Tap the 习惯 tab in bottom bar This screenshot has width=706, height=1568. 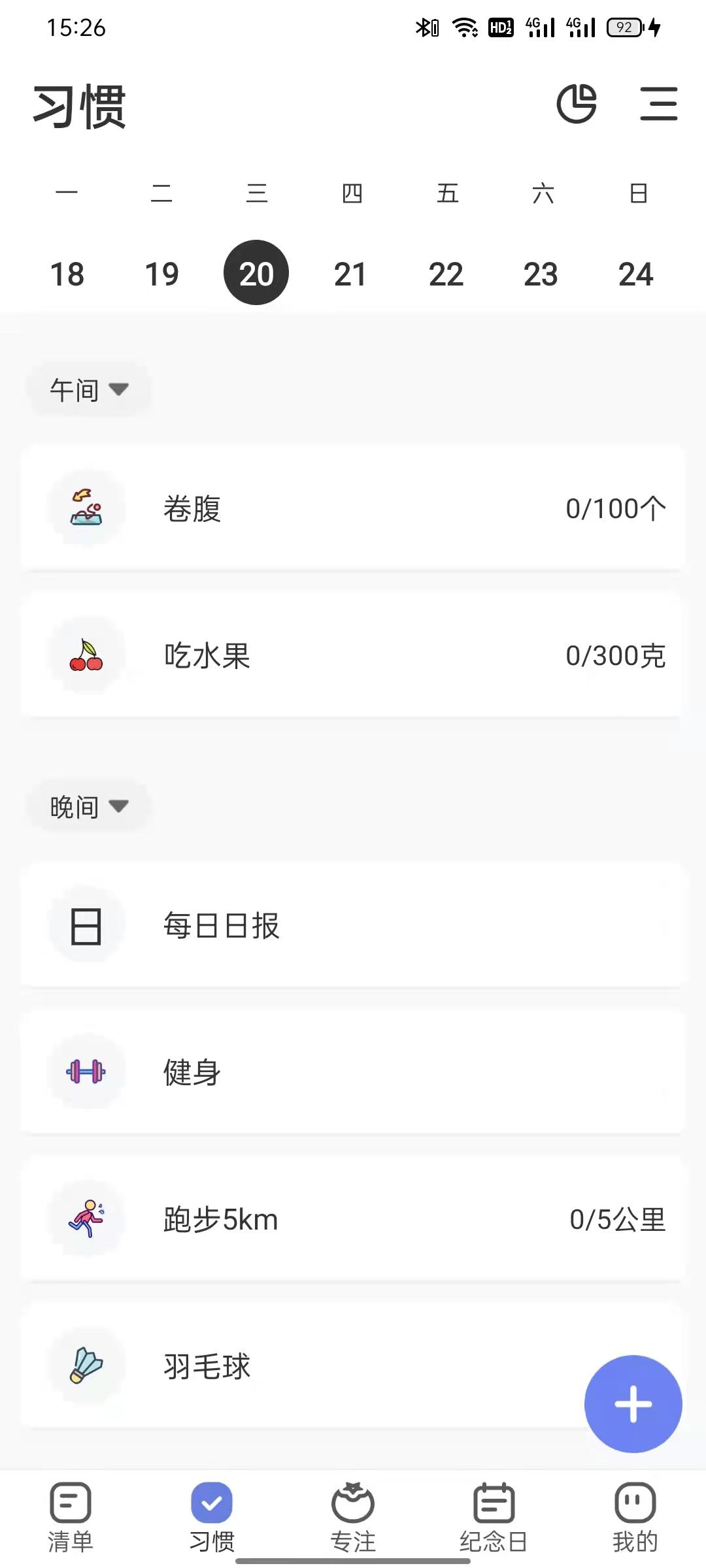212,1516
